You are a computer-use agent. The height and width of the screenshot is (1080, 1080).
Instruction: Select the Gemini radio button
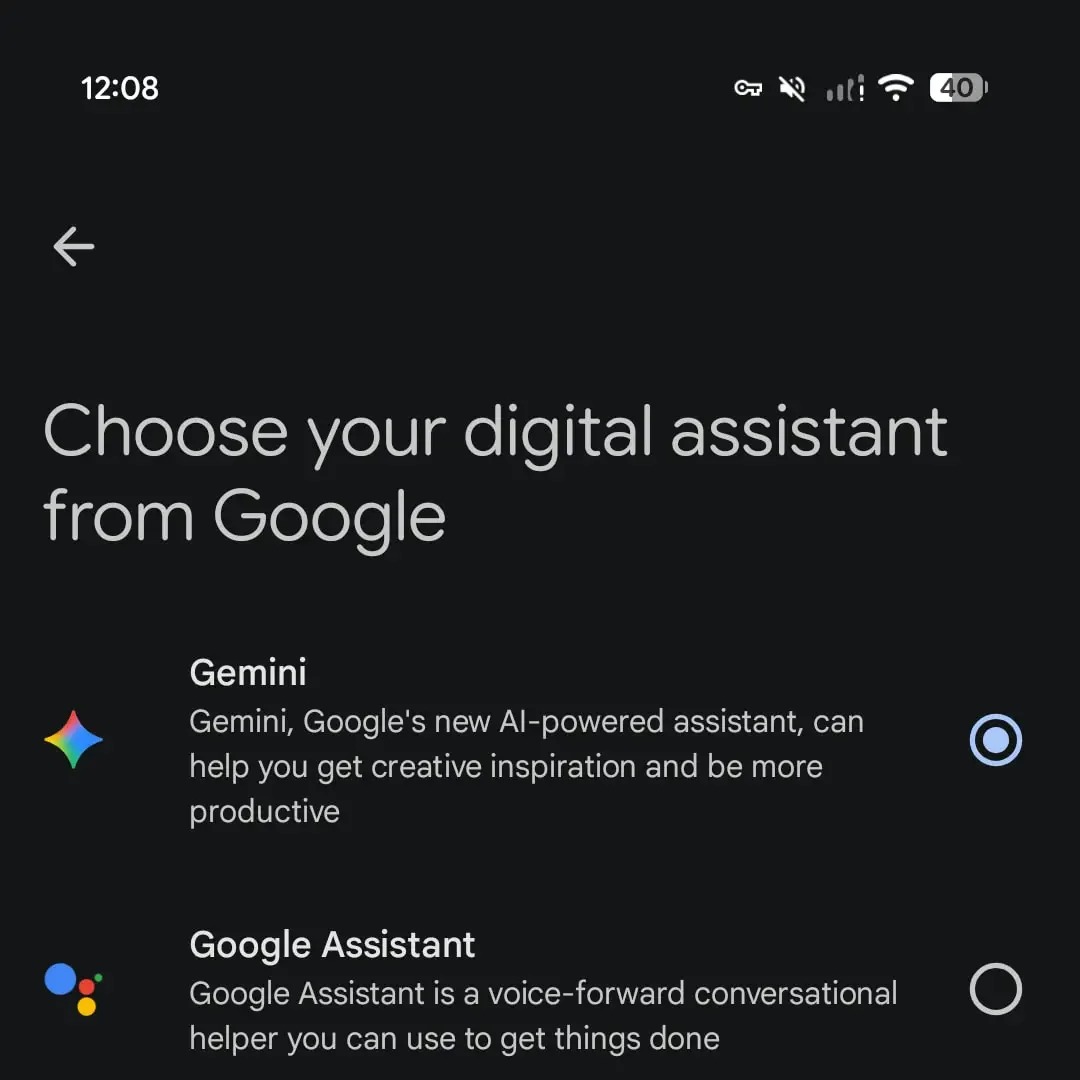click(995, 740)
